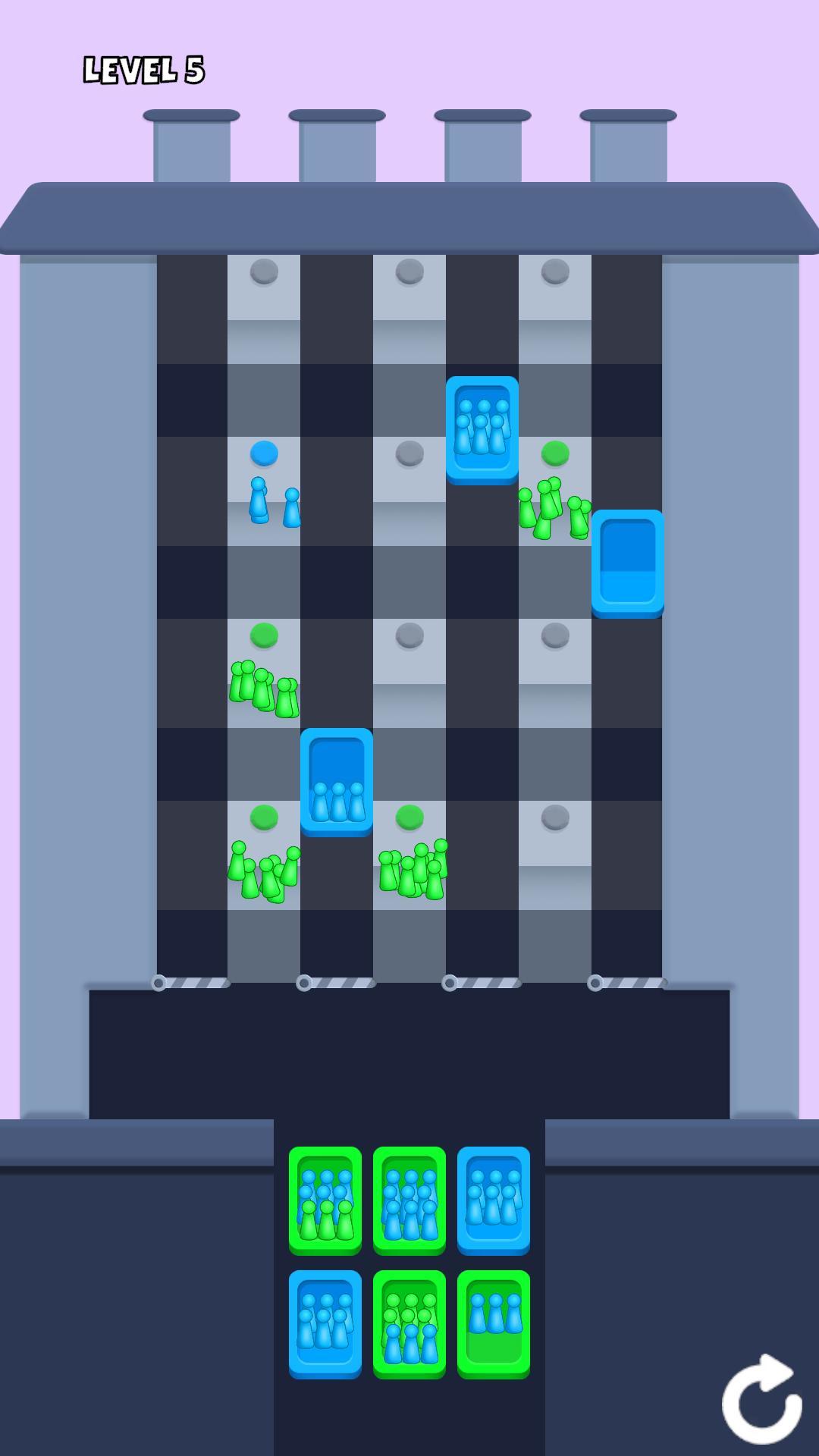Screen dimensions: 819x1456
Task: Tap the blue tray in the queue's top row
Action: click(493, 1200)
